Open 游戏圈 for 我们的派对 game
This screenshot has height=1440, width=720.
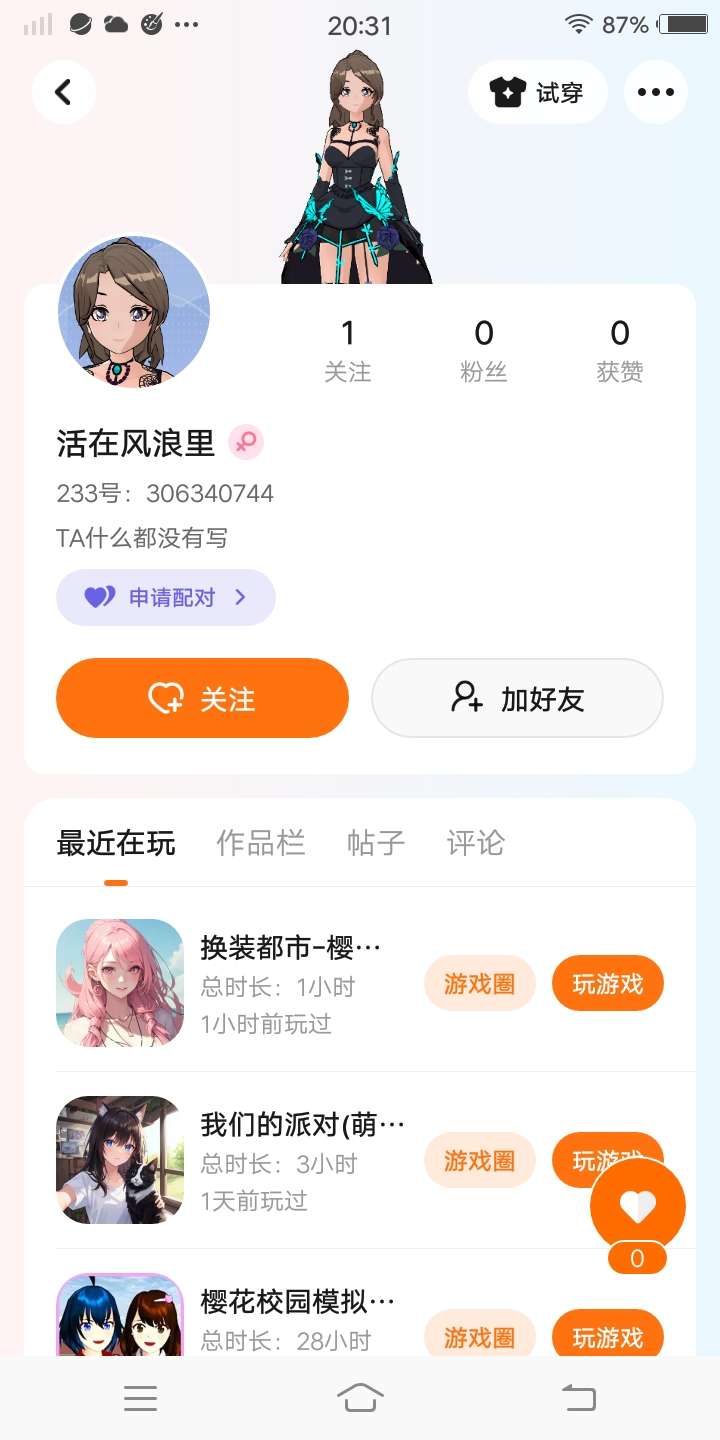(480, 1161)
